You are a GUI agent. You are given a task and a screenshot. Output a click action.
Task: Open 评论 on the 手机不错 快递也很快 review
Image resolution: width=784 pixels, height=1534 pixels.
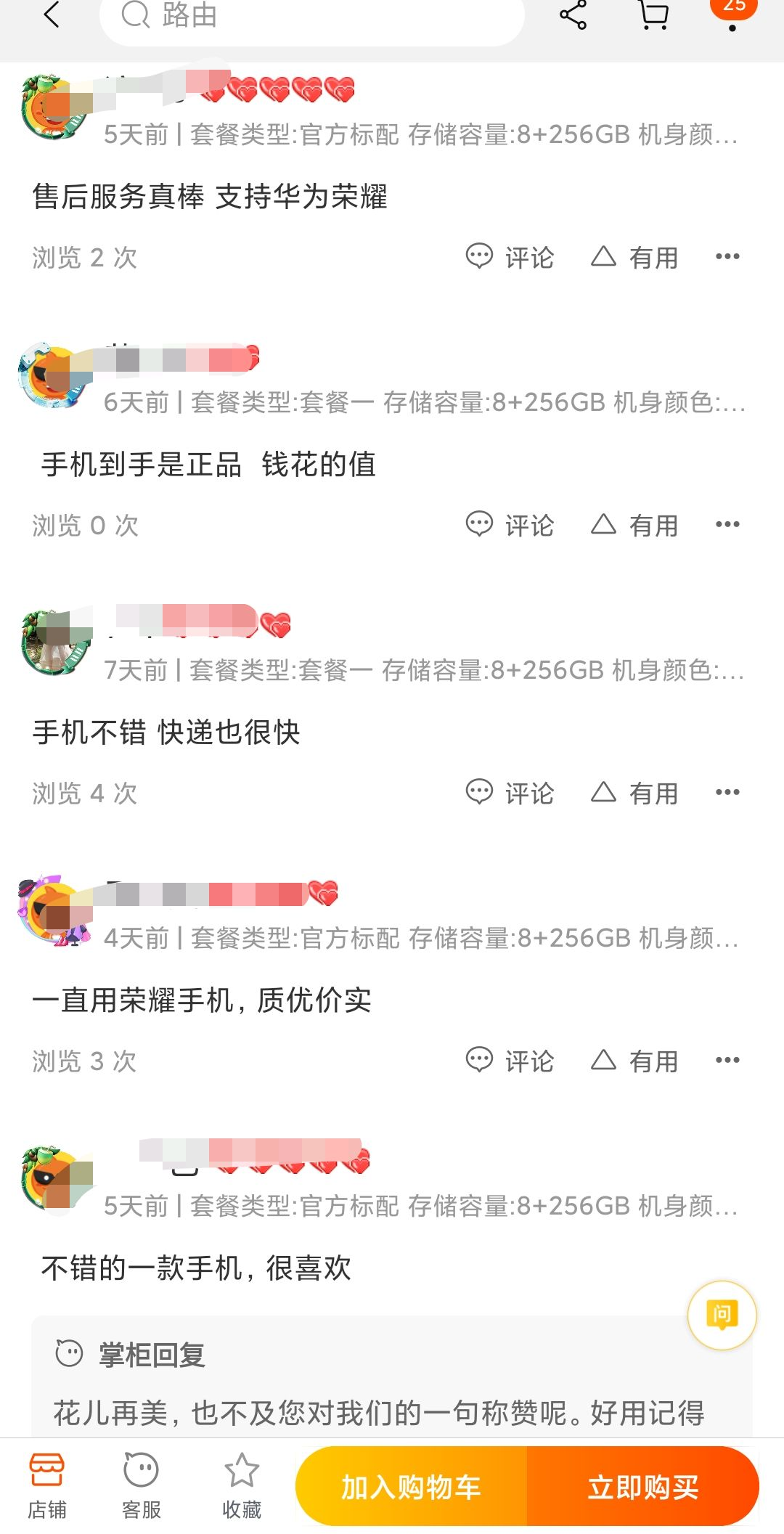[513, 793]
